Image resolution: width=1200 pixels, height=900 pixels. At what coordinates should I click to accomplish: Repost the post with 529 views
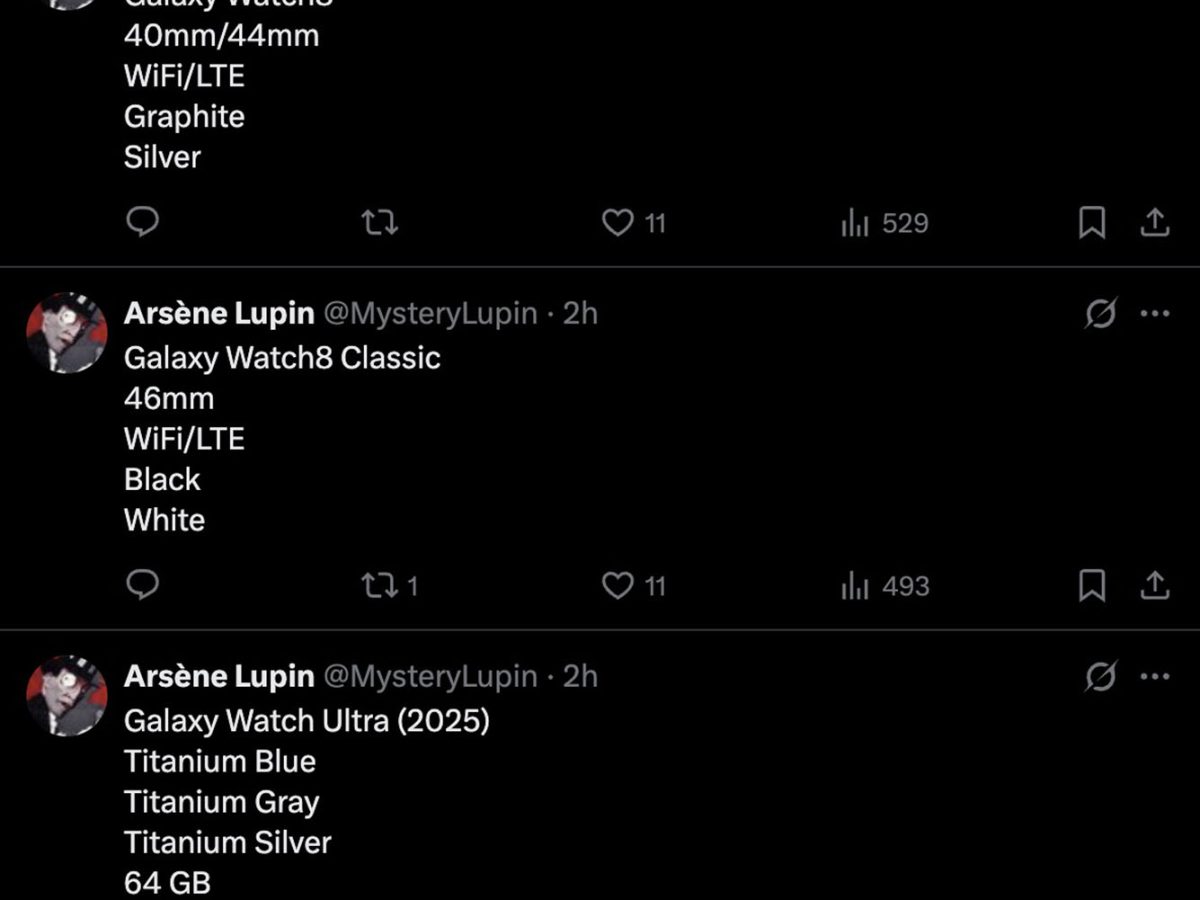[x=379, y=222]
